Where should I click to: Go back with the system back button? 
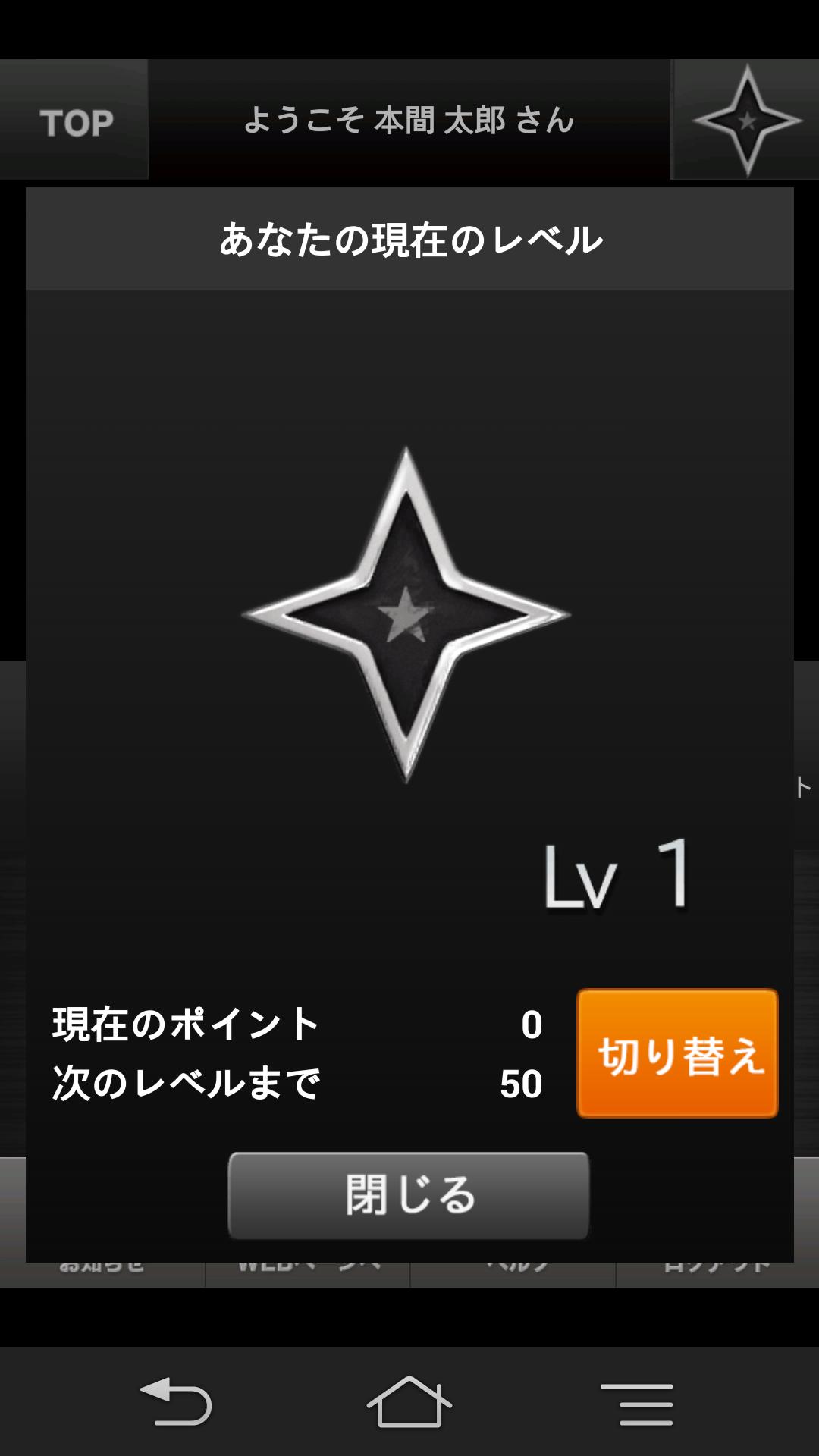tap(176, 1403)
